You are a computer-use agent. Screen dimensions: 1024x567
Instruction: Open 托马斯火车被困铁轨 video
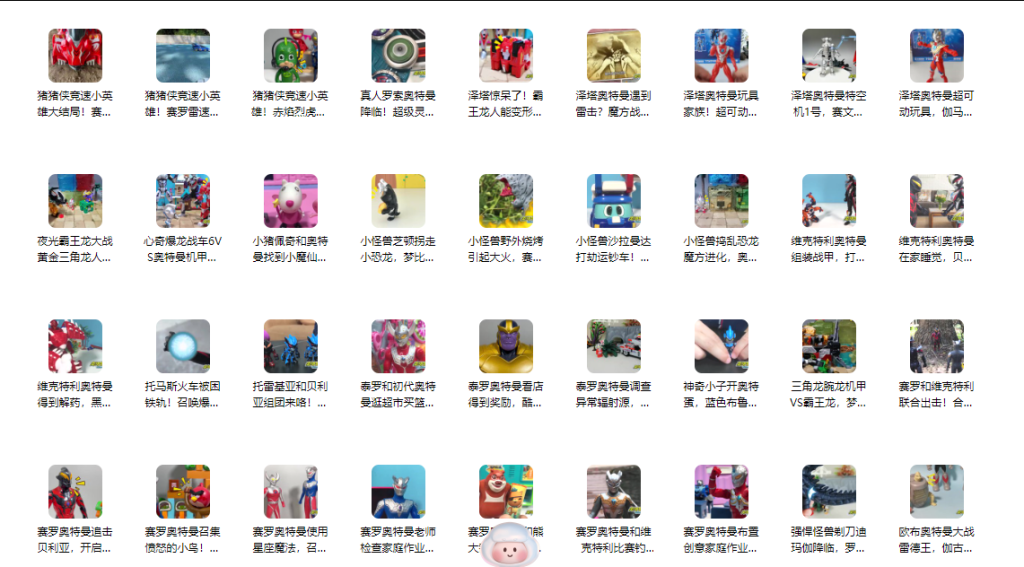pos(183,346)
